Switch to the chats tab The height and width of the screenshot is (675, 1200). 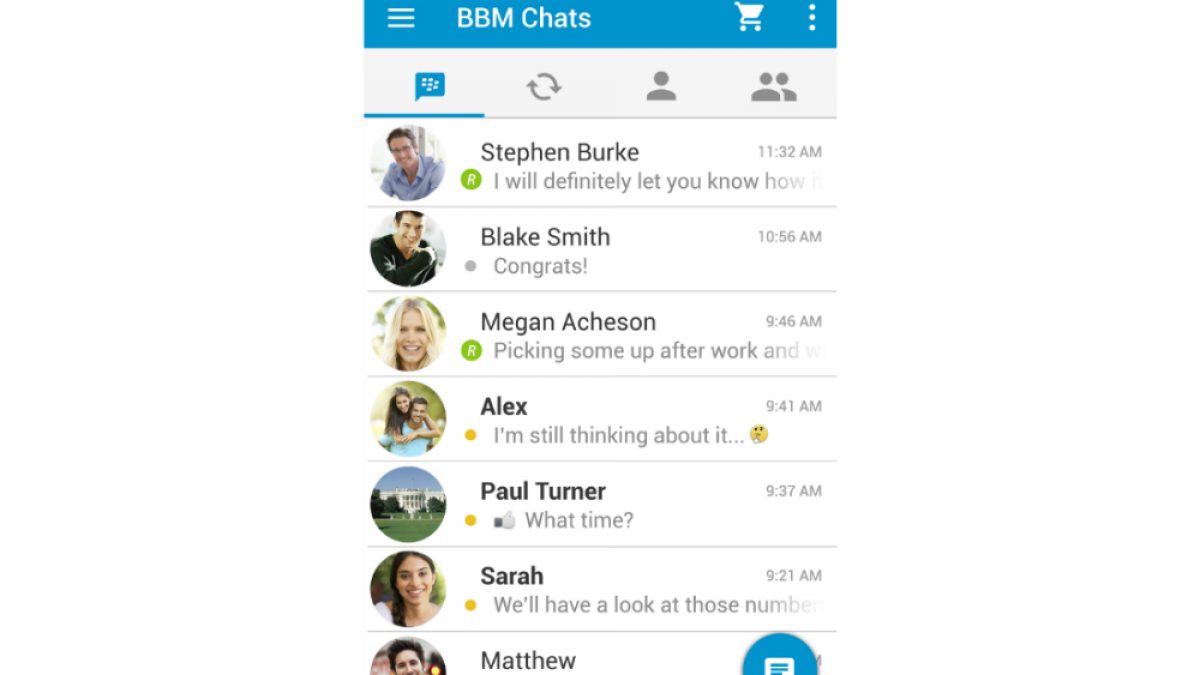click(429, 86)
